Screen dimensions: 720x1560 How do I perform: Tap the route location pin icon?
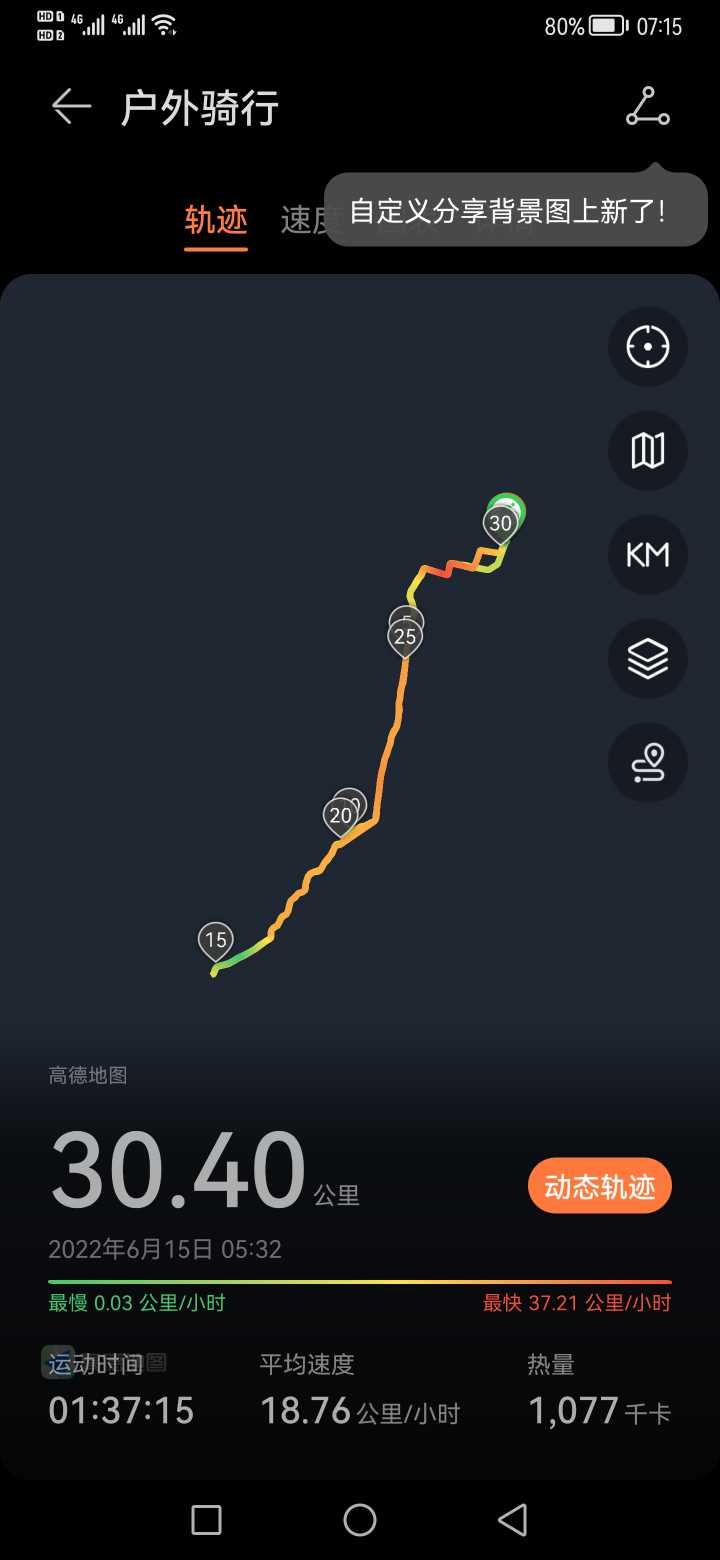tap(648, 763)
